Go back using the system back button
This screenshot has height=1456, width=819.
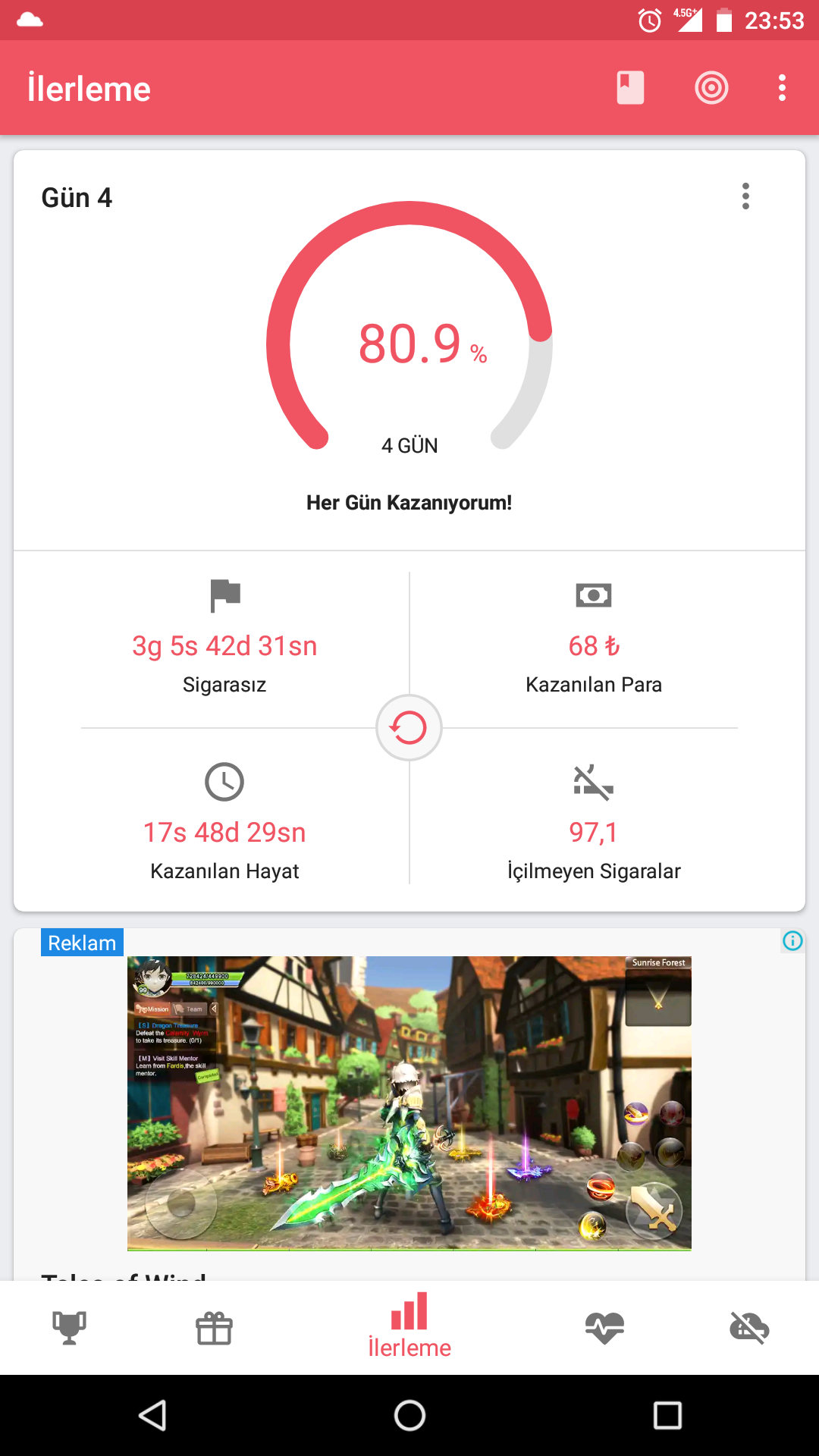(x=152, y=1415)
